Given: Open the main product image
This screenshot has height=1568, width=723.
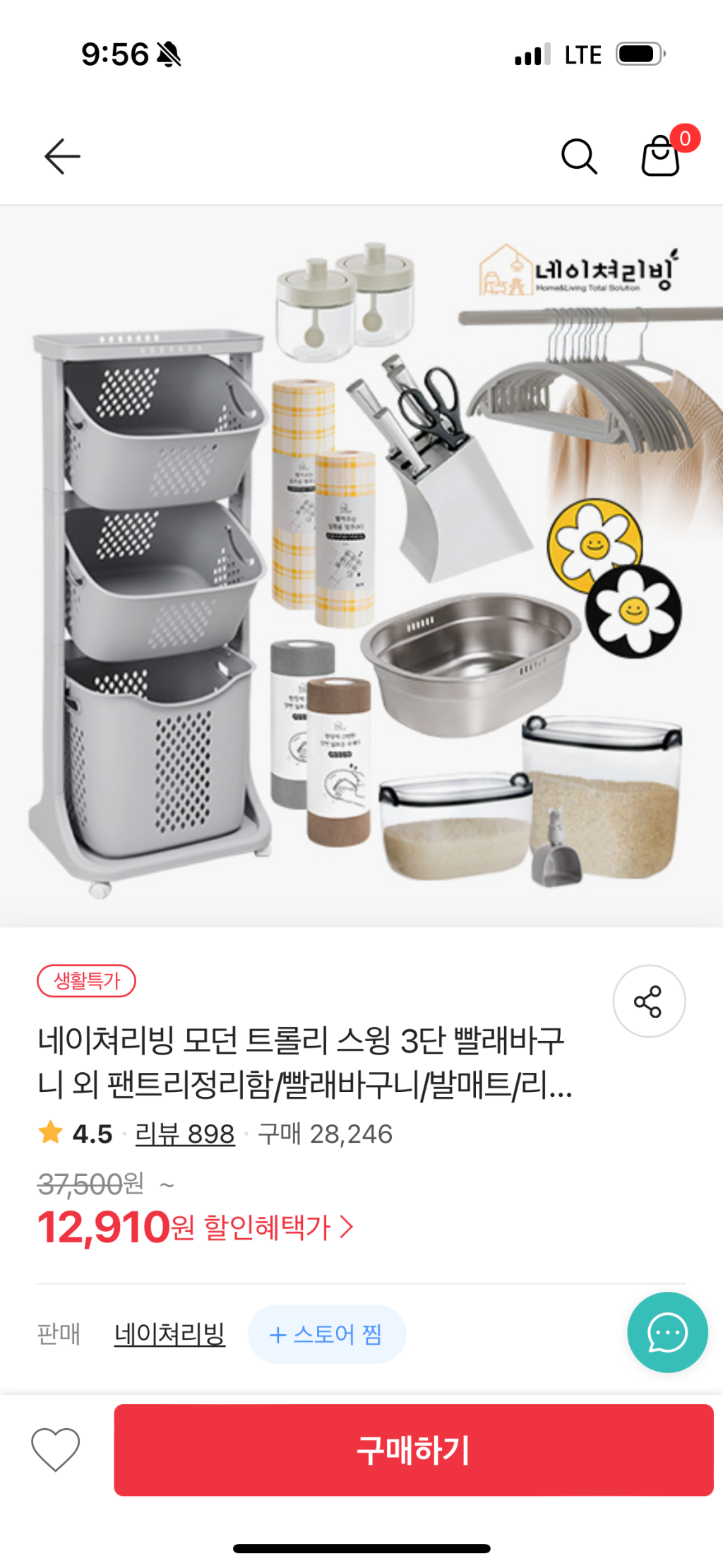Looking at the screenshot, I should pyautogui.click(x=361, y=566).
